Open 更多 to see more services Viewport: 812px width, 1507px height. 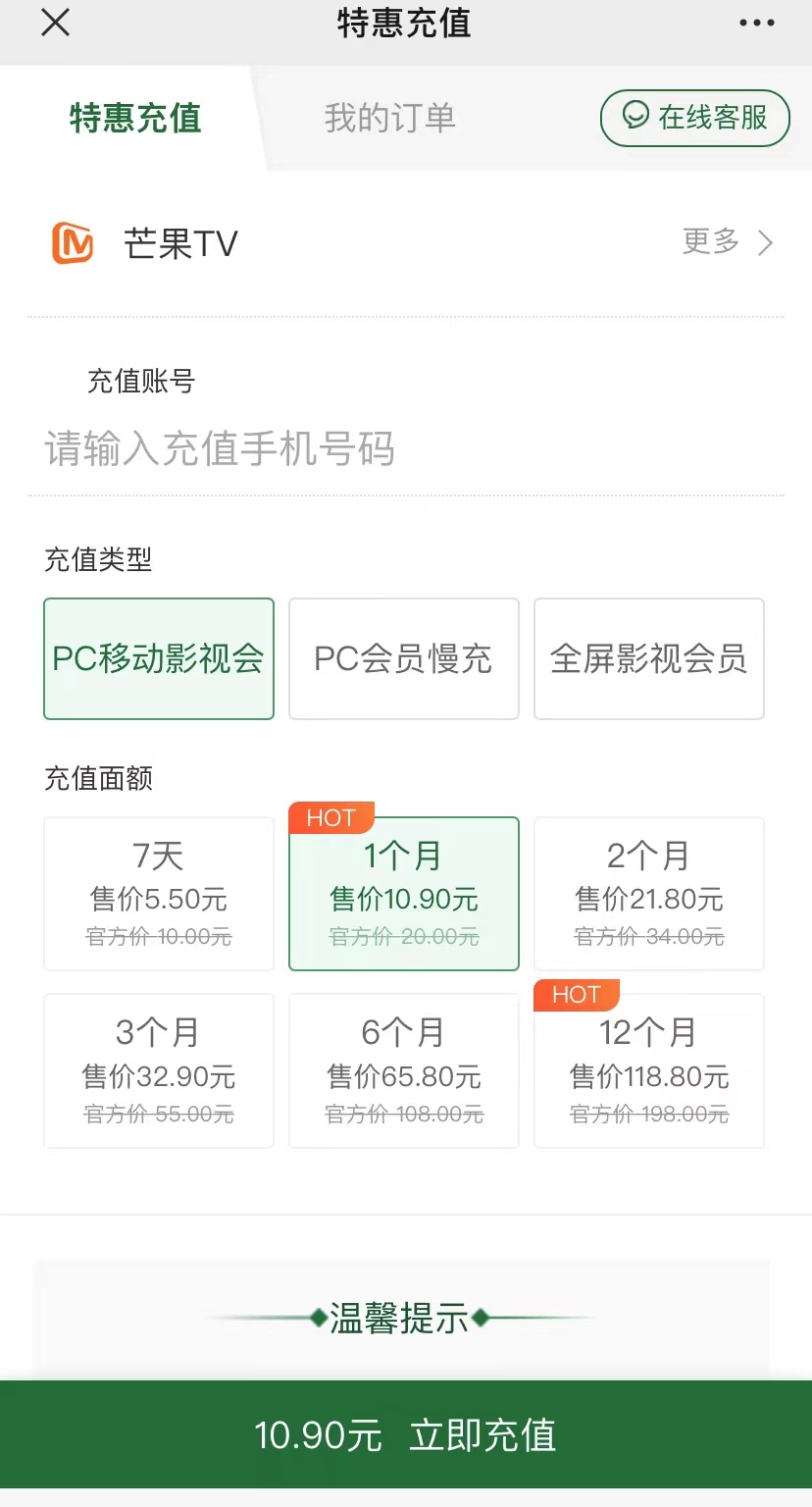[x=728, y=241]
